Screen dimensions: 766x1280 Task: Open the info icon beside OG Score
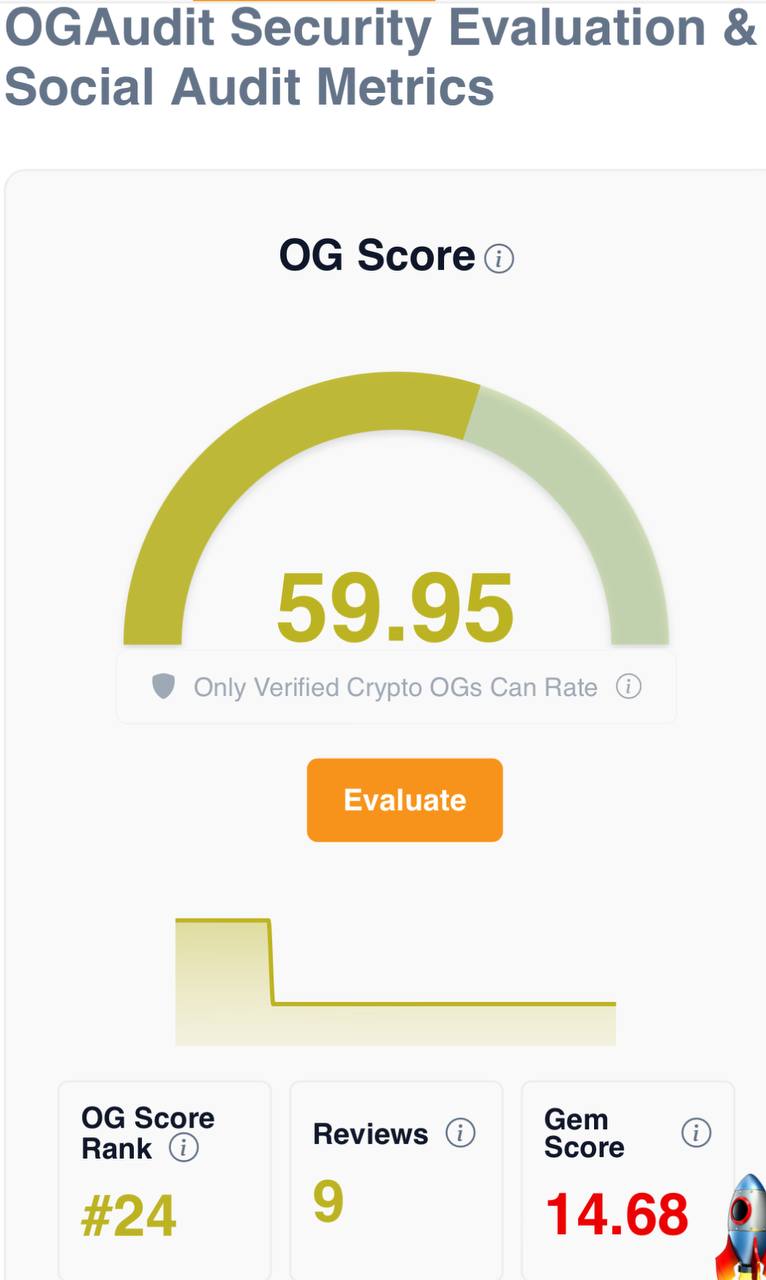pos(499,260)
